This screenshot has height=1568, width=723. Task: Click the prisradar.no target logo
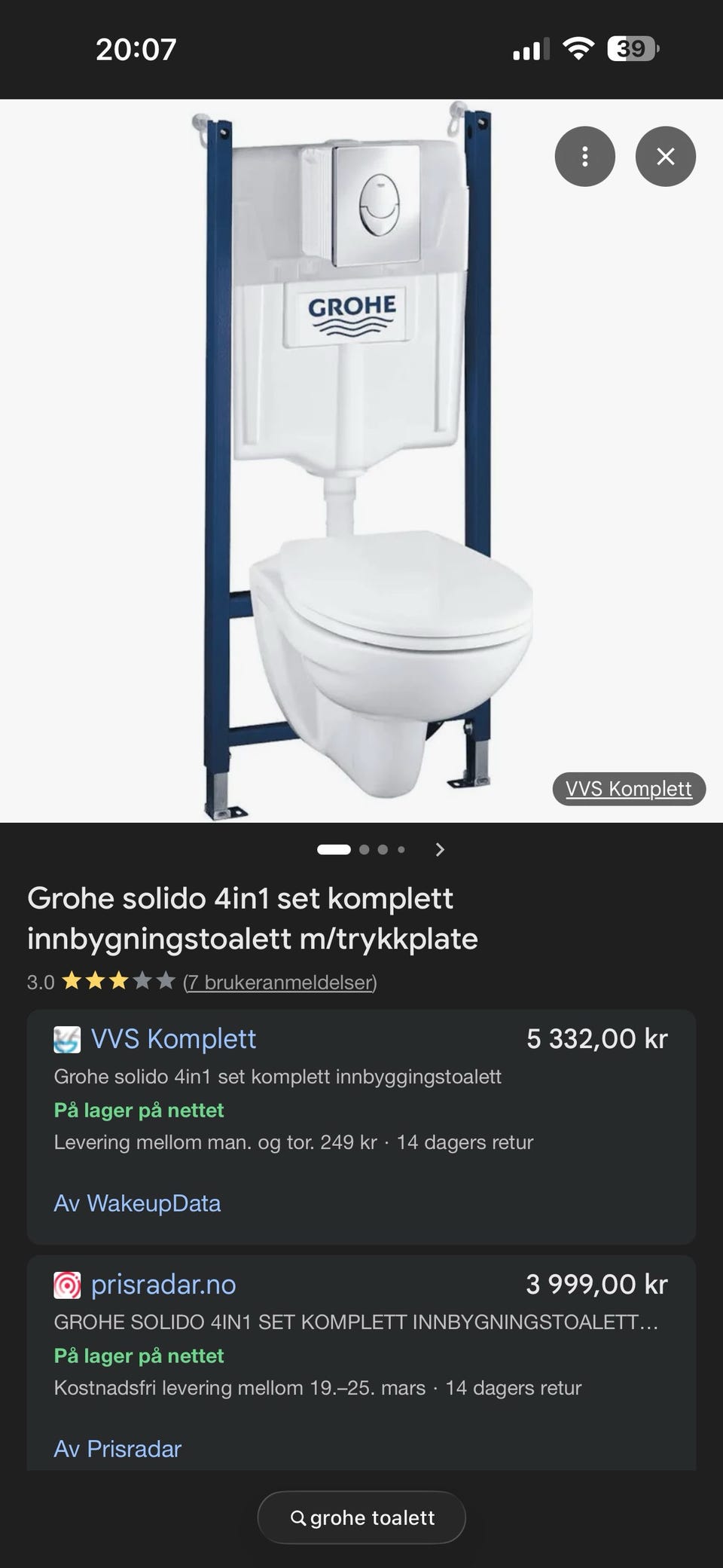pos(66,1285)
